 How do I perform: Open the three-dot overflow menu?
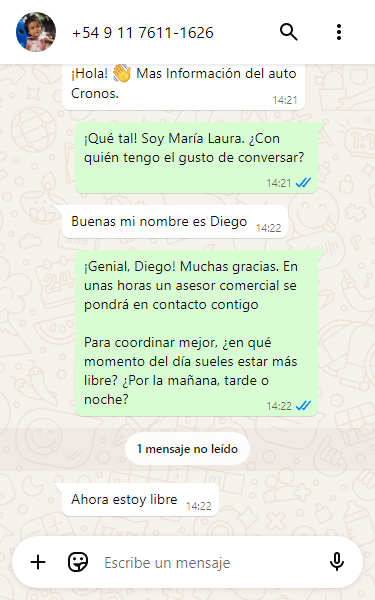(x=339, y=32)
